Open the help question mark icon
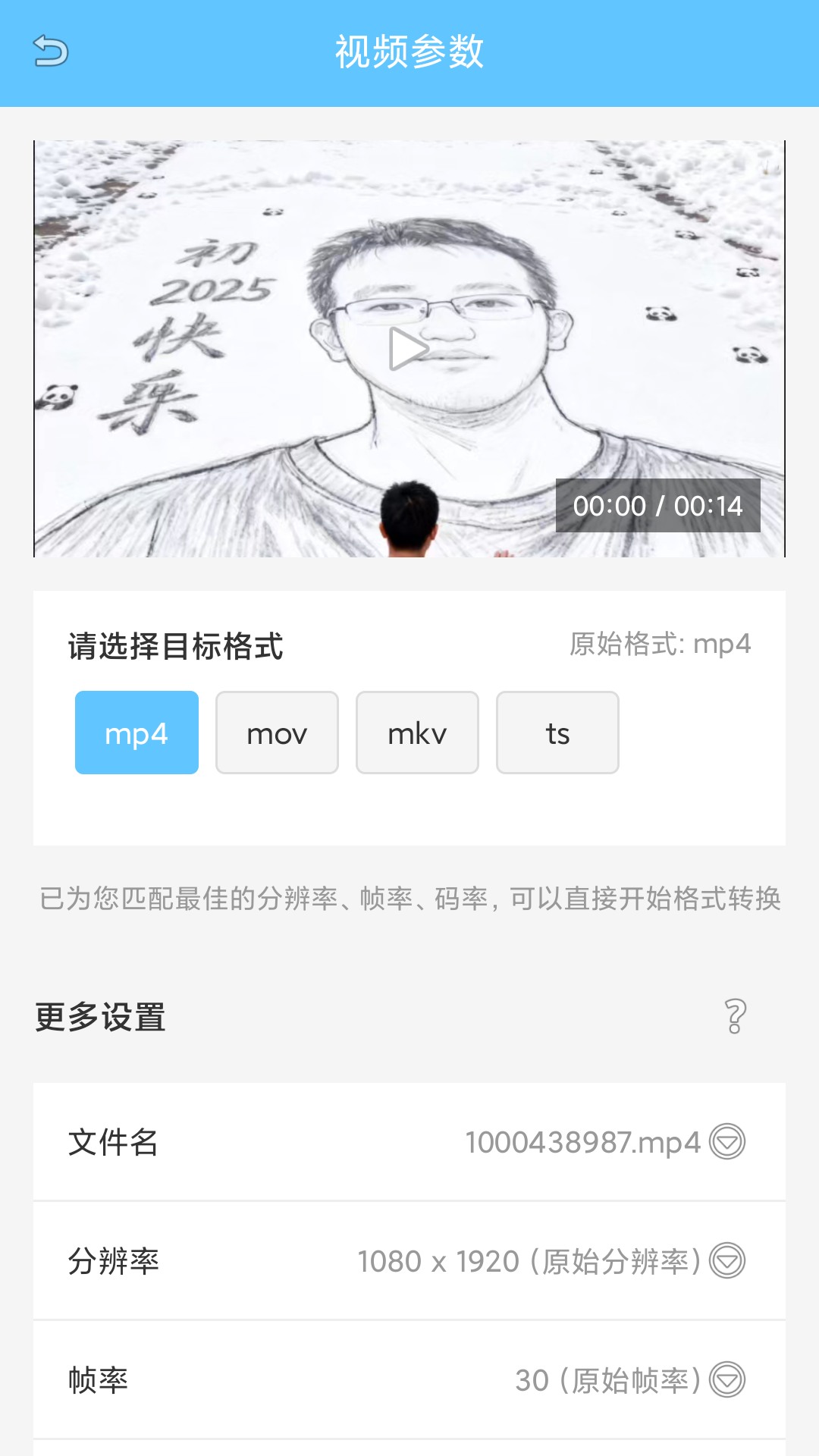The height and width of the screenshot is (1456, 819). point(734,1015)
